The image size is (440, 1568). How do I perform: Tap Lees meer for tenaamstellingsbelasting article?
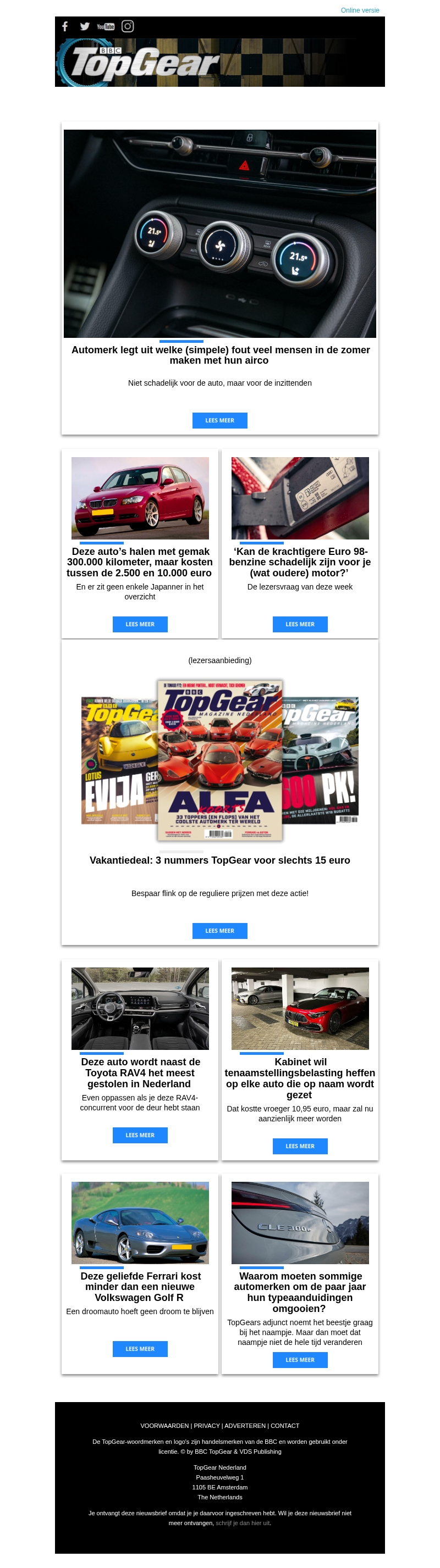pos(300,1146)
